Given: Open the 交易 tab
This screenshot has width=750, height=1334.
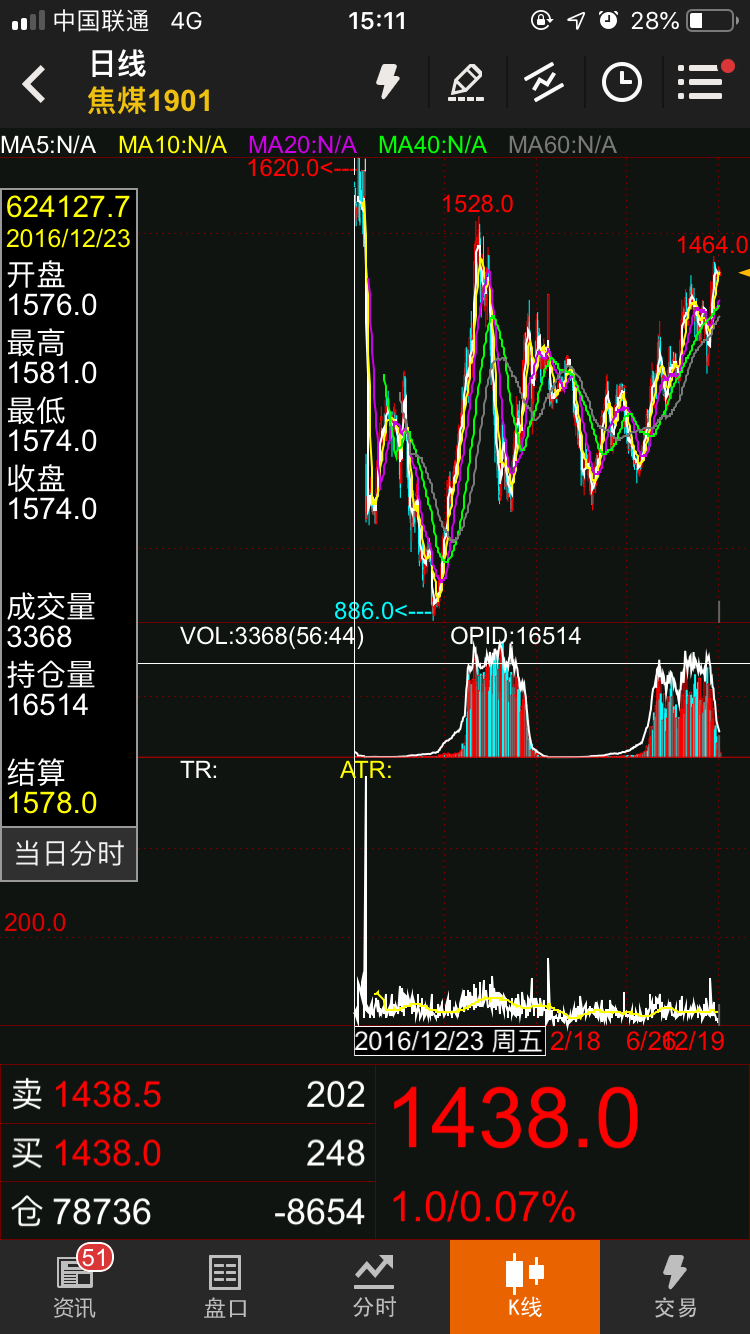Looking at the screenshot, I should 675,1287.
